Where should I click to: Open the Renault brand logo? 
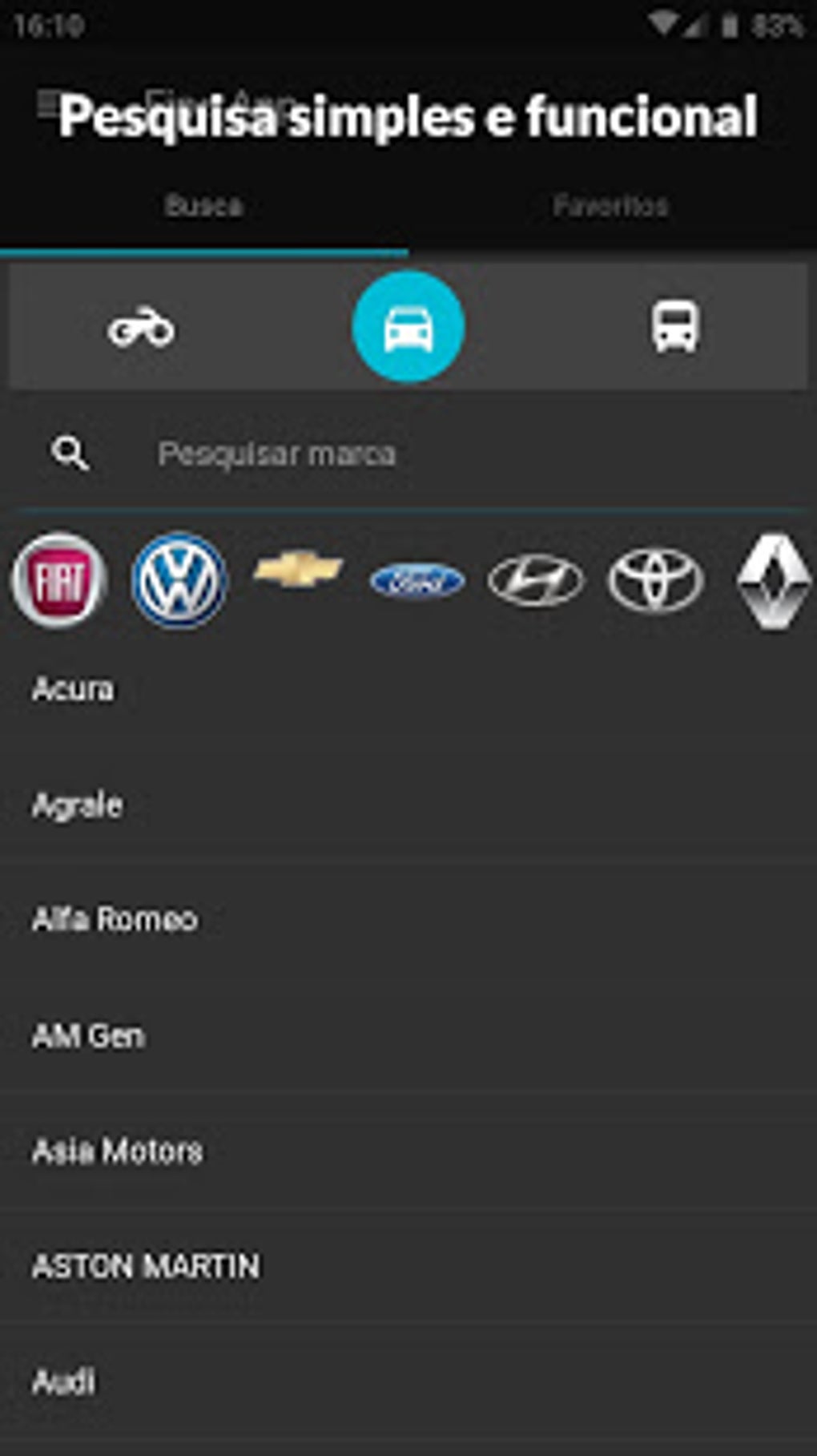pyautogui.click(x=773, y=580)
